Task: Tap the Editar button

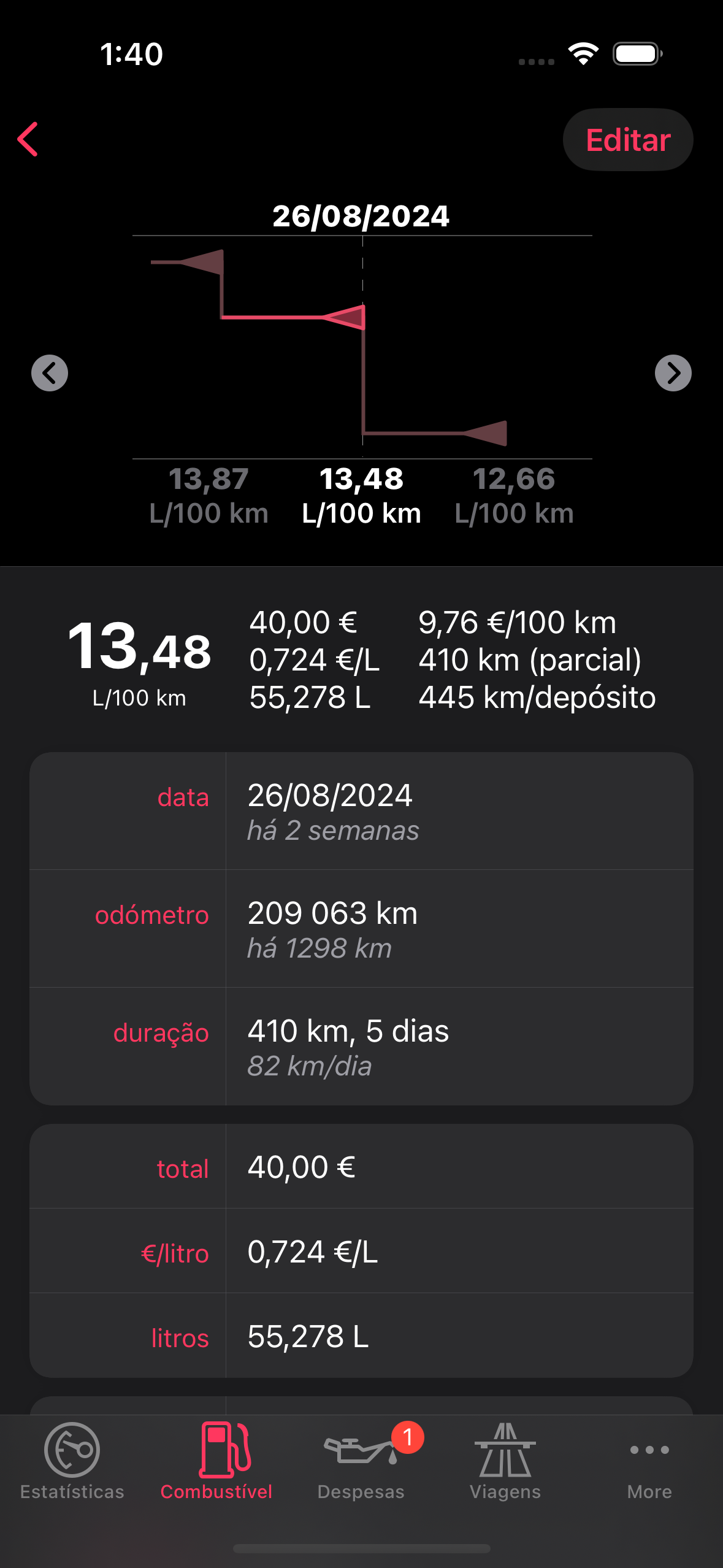Action: (628, 140)
